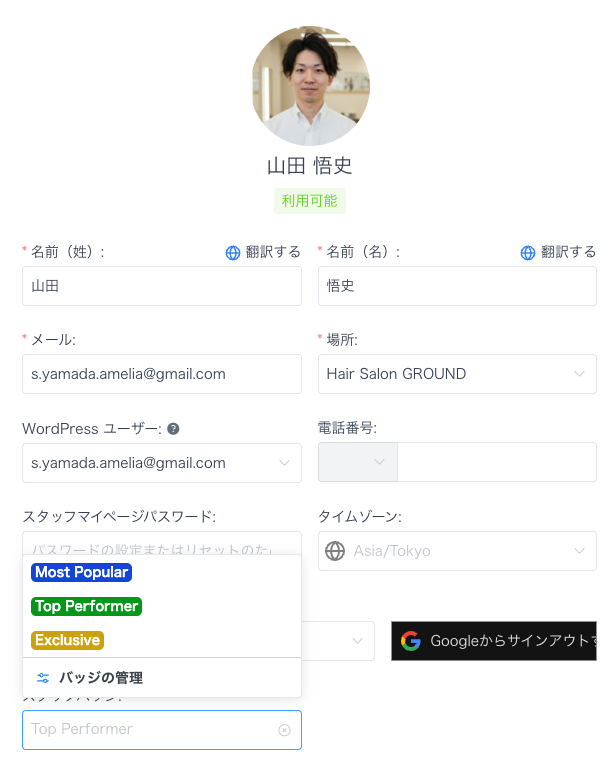Screen dimensions: 616x763
Task: Open the WordPress ユーザー dropdown
Action: click(161, 463)
